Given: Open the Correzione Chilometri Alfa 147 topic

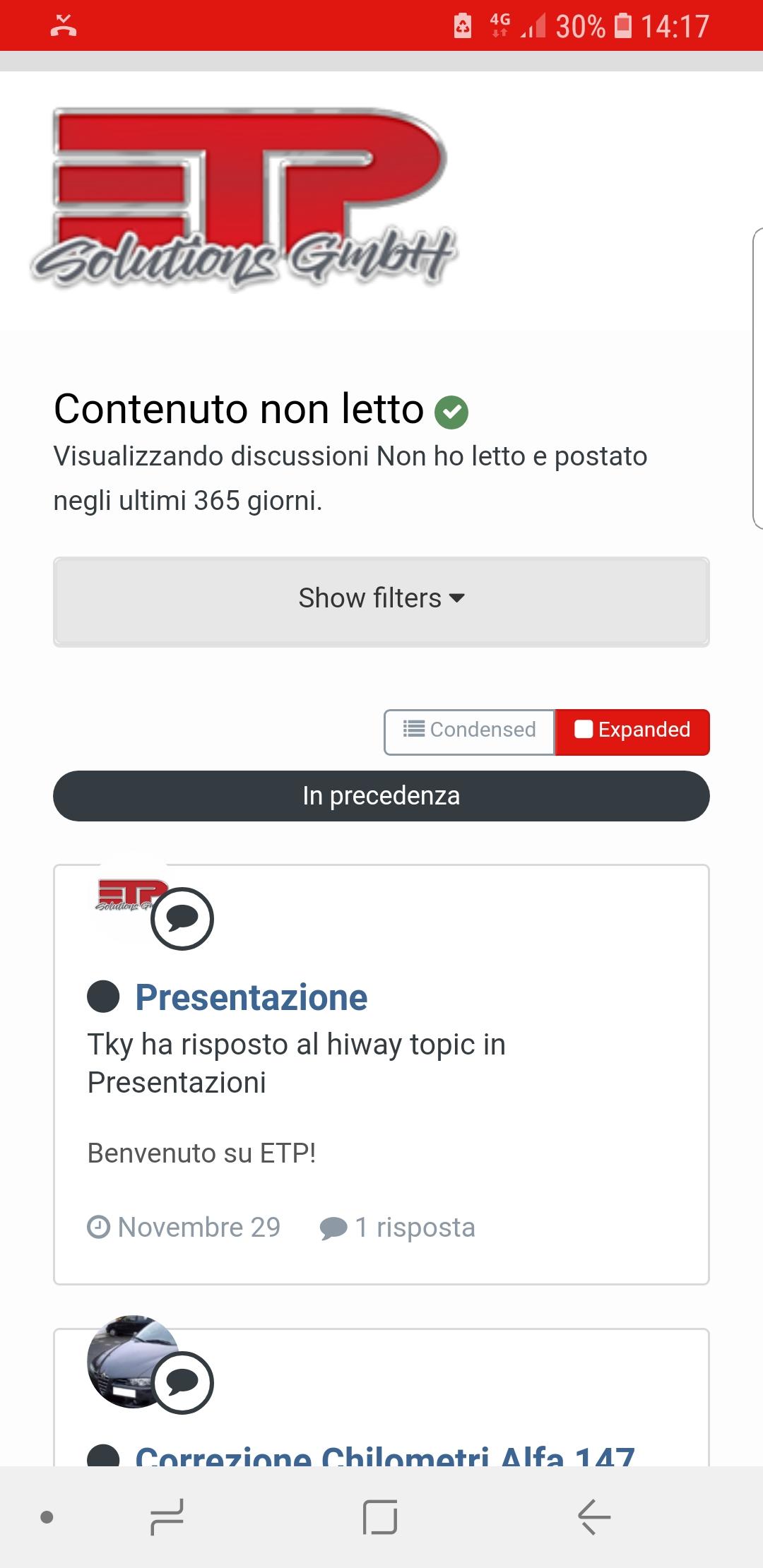Looking at the screenshot, I should point(385,1454).
